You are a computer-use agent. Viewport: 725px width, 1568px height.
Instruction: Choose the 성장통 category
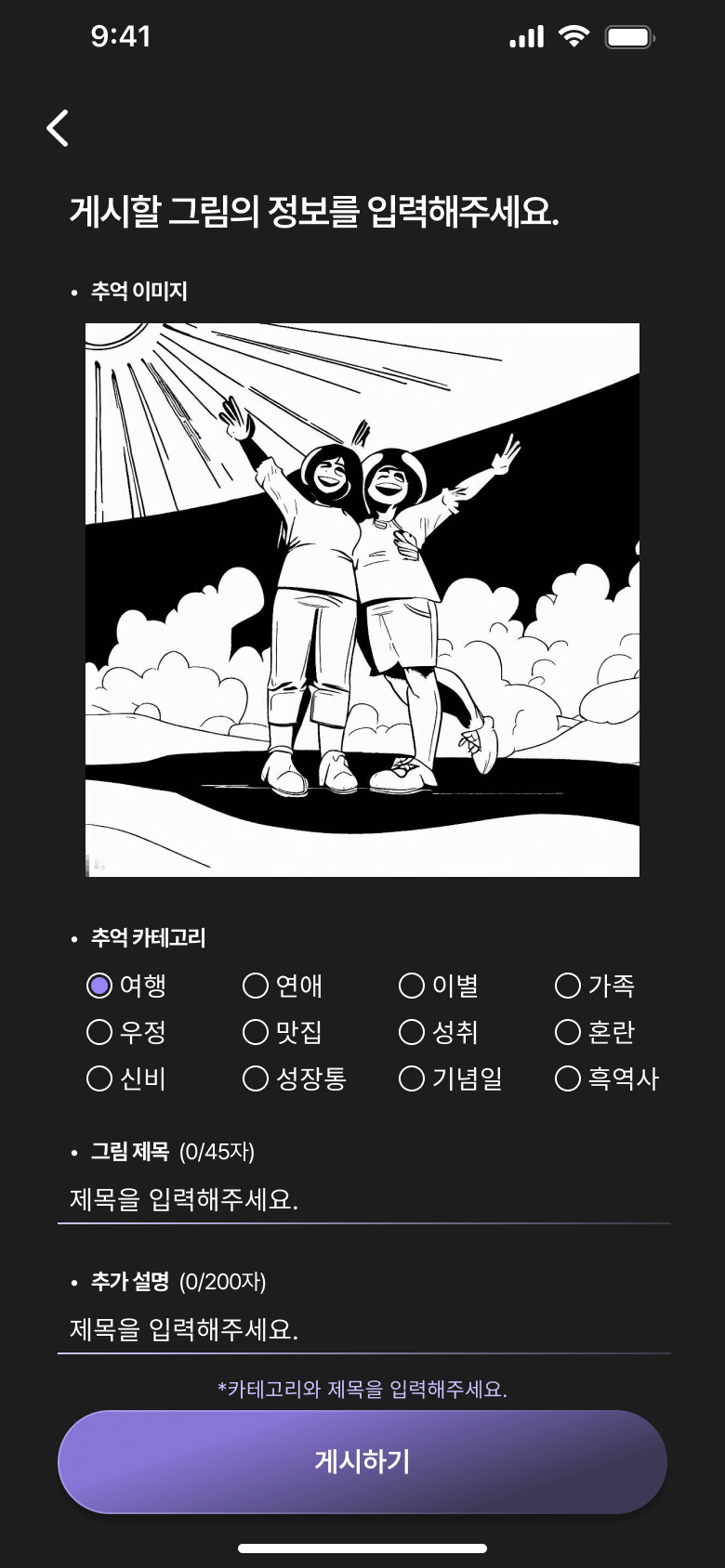pos(295,1078)
